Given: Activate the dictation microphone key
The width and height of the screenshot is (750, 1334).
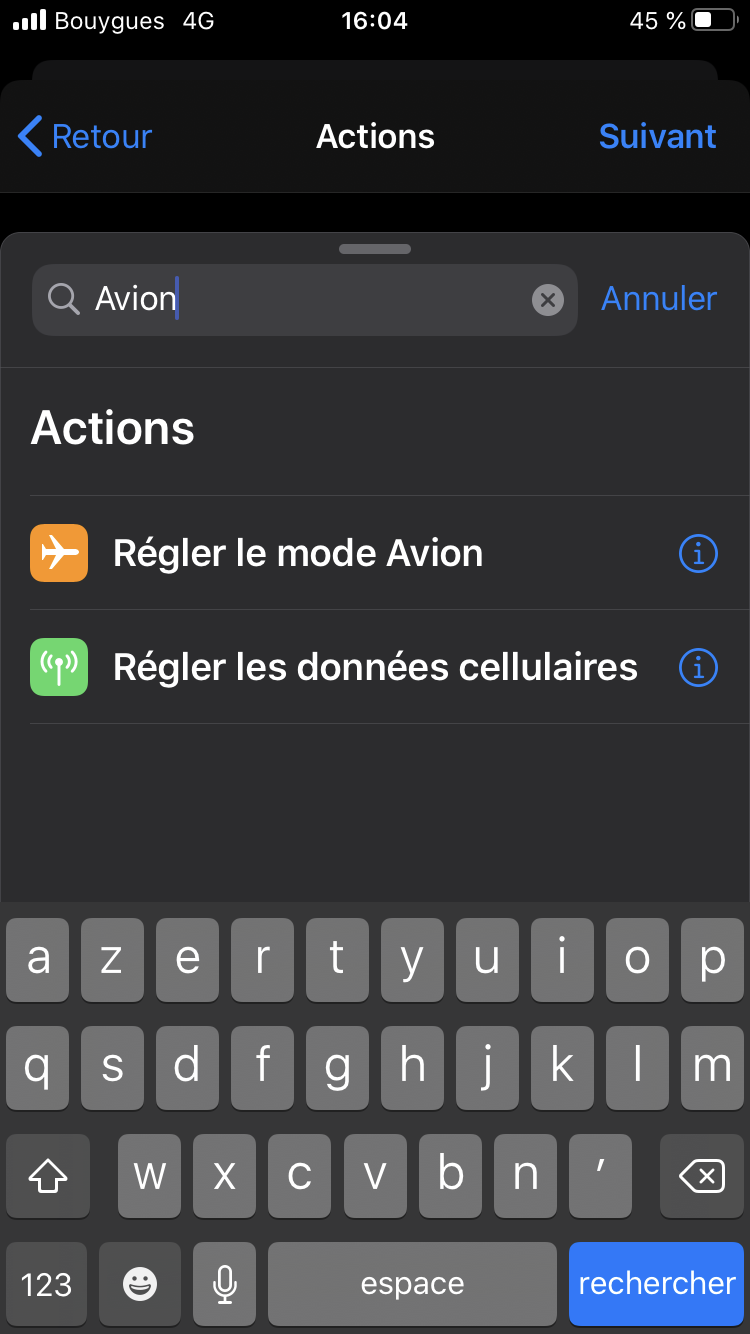Looking at the screenshot, I should pyautogui.click(x=225, y=1283).
